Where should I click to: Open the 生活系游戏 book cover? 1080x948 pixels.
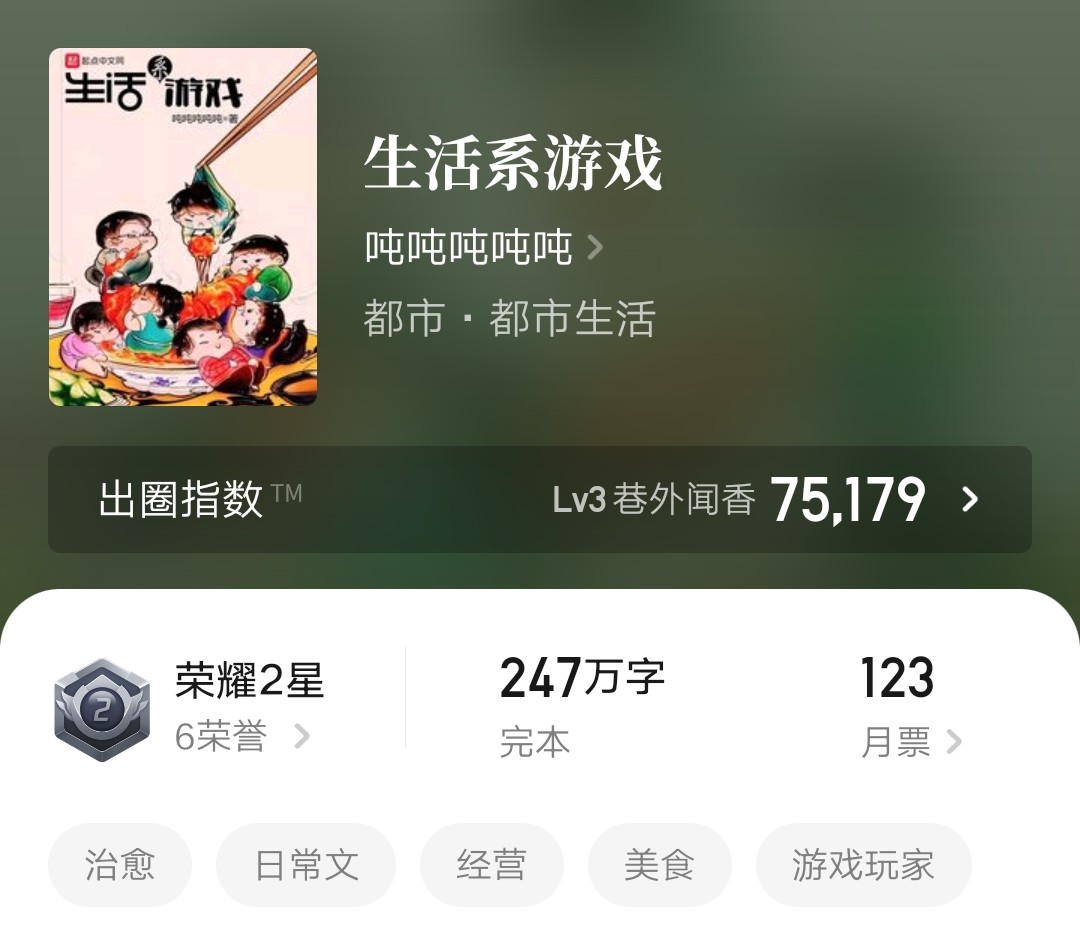(x=183, y=227)
